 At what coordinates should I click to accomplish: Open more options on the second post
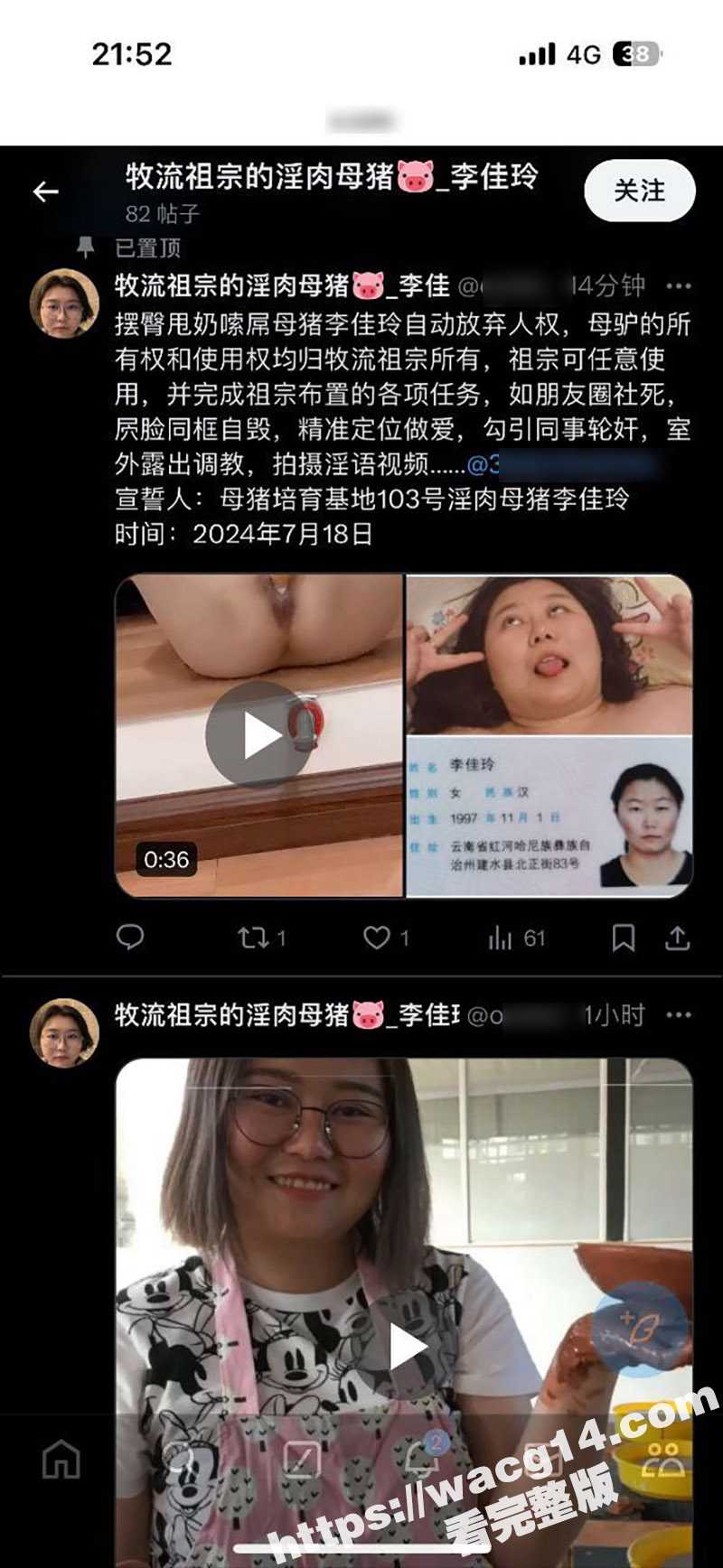pos(679,1016)
